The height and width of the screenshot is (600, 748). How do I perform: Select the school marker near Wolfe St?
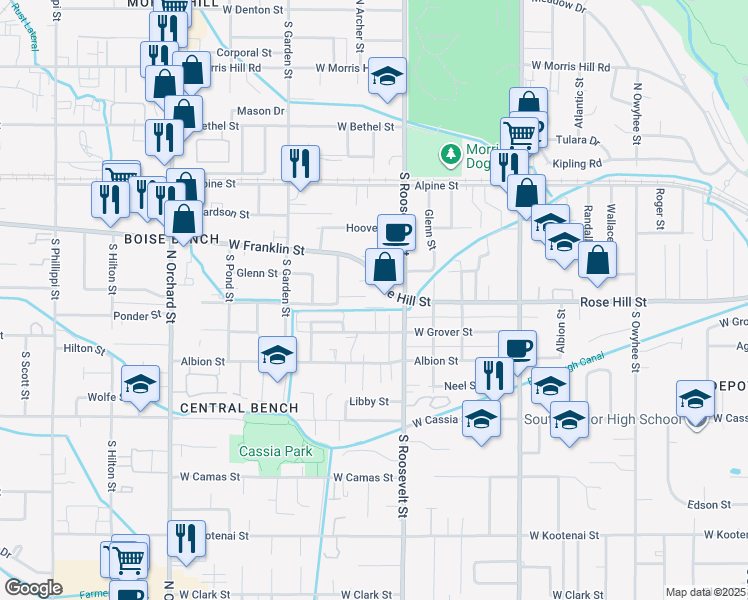[x=141, y=384]
